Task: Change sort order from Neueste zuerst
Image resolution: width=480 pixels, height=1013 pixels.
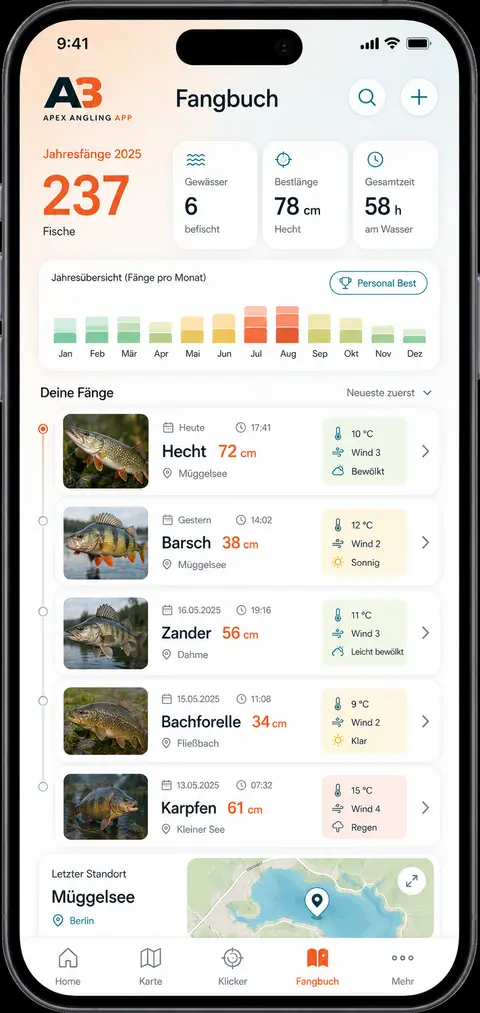Action: (x=389, y=393)
